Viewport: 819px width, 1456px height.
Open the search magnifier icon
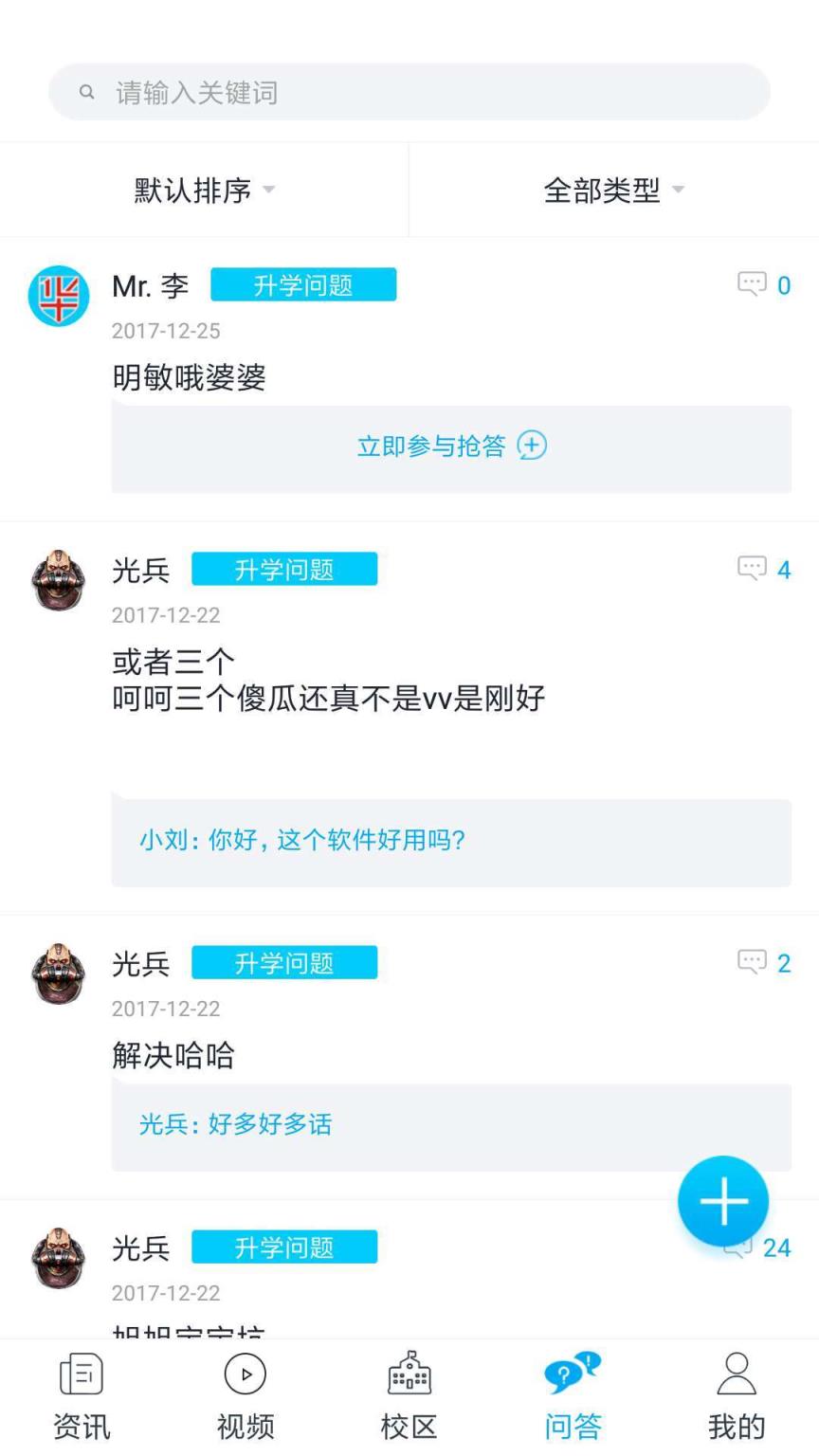[x=86, y=92]
